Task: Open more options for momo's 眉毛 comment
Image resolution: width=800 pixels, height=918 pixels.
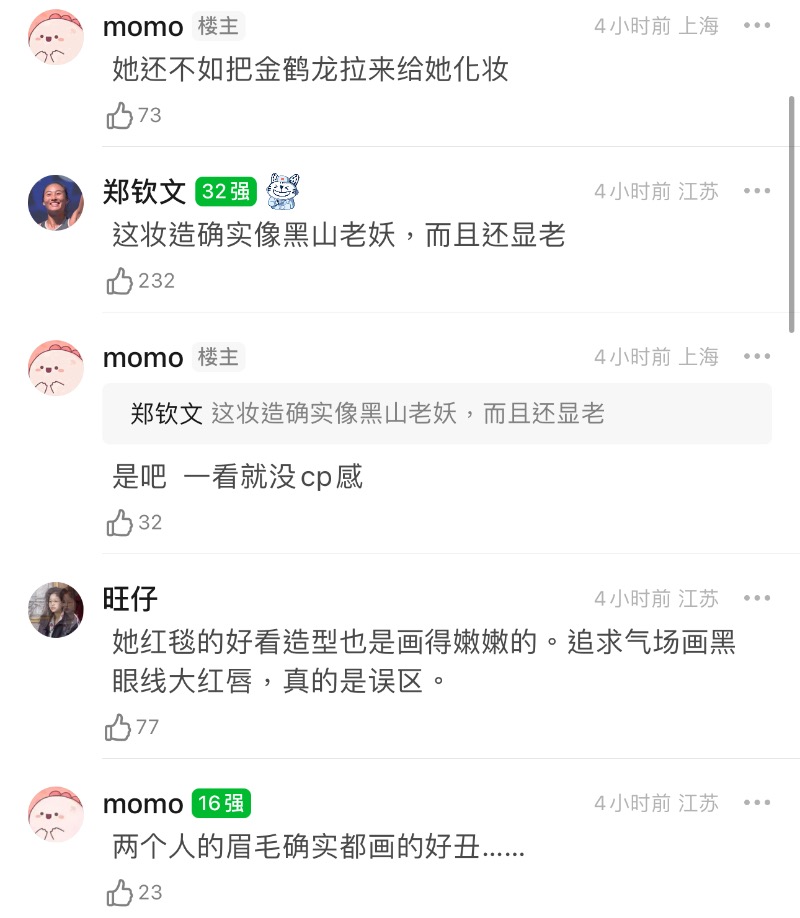Action: 757,803
